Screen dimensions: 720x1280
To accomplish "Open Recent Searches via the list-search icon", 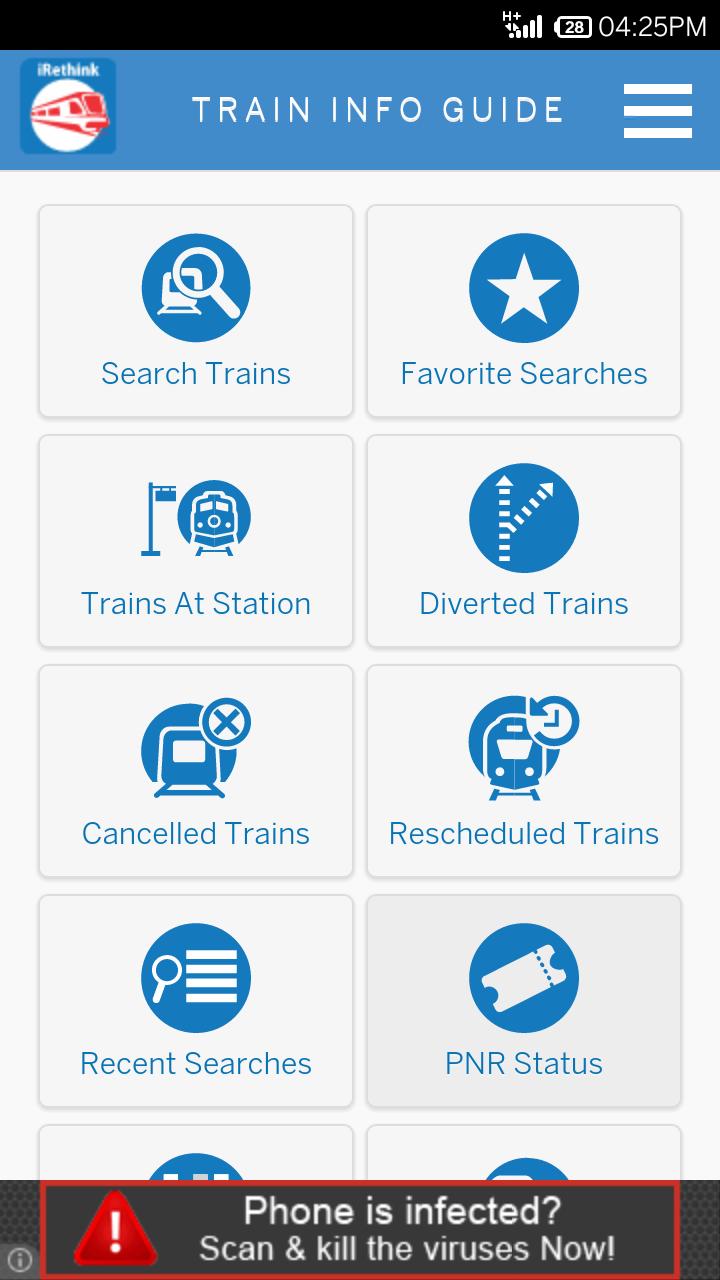I will [x=195, y=977].
